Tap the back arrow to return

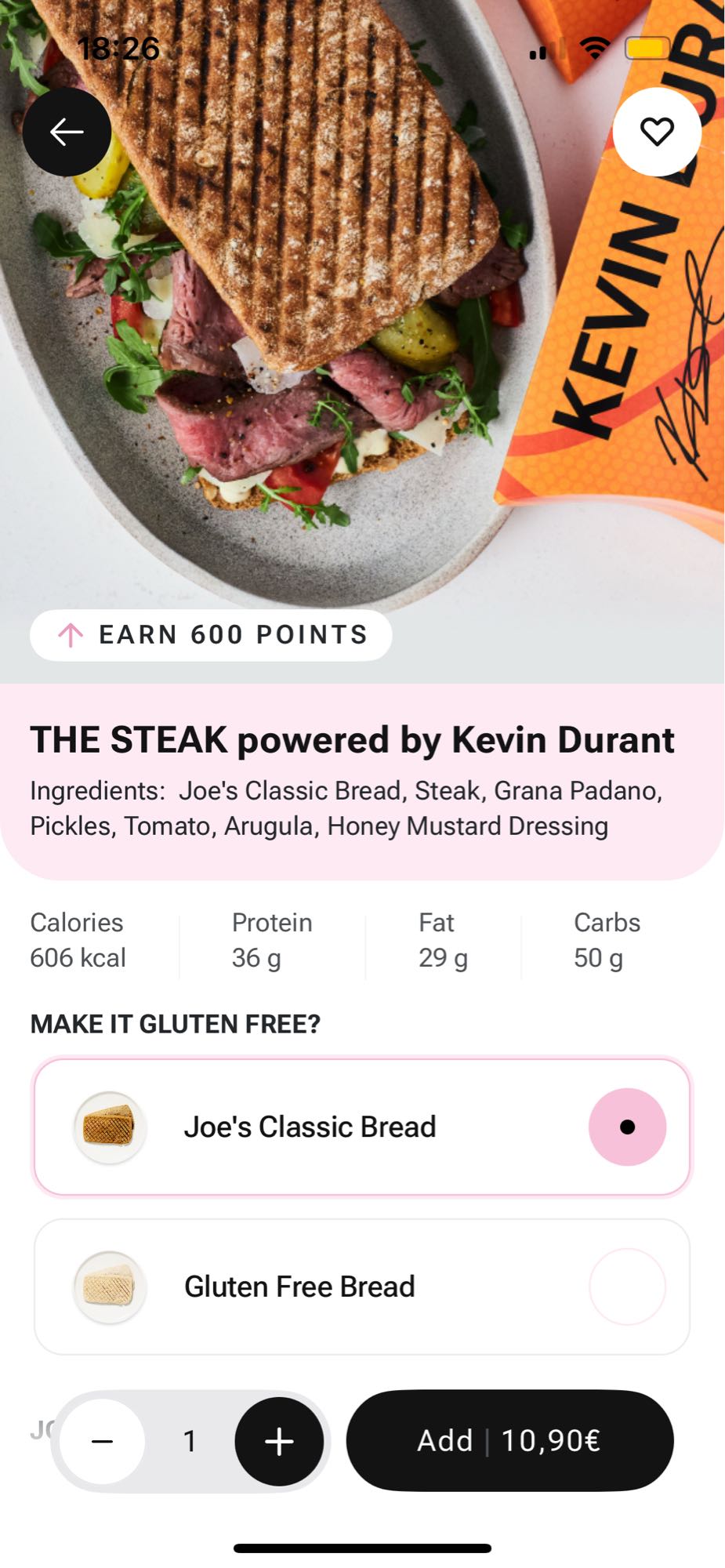pyautogui.click(x=66, y=132)
